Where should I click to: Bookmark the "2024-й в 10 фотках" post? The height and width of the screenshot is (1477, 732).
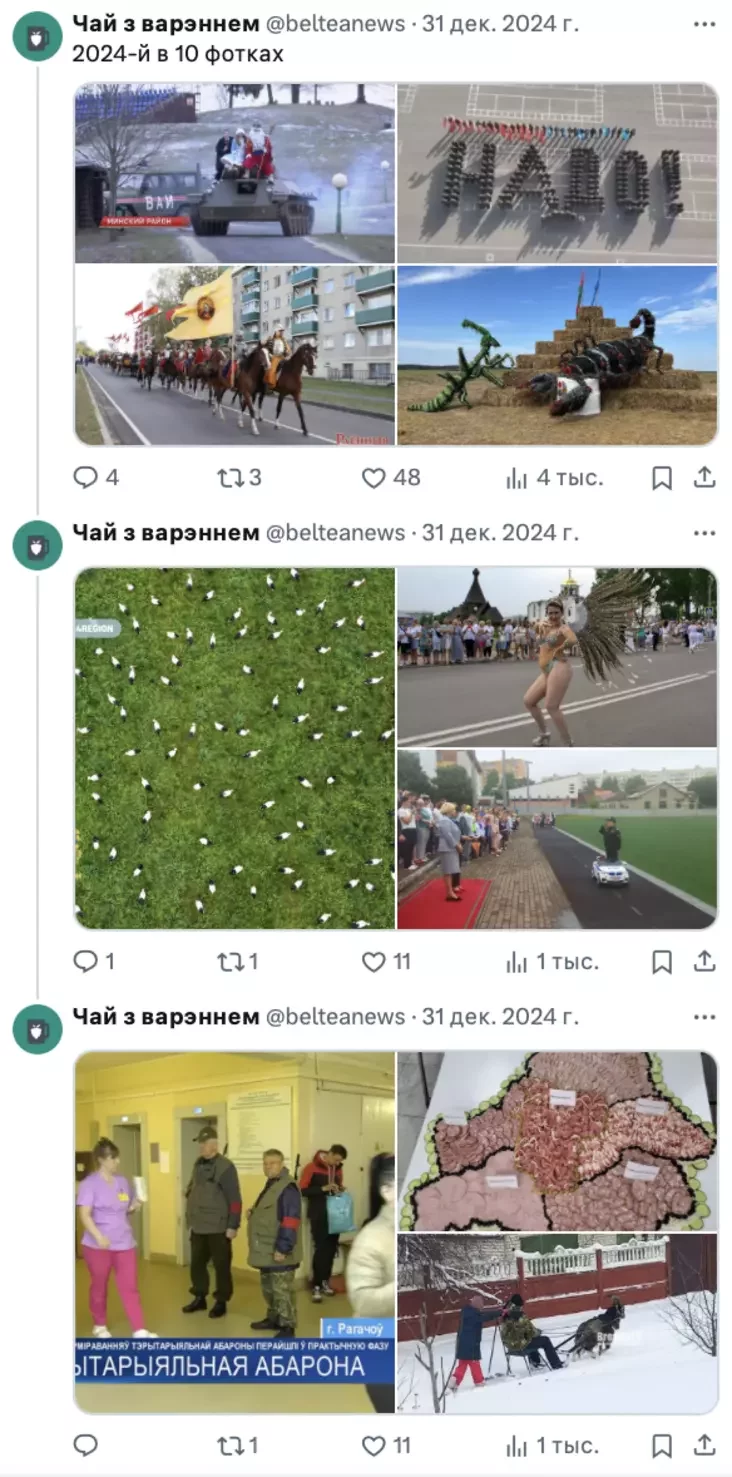tap(662, 478)
